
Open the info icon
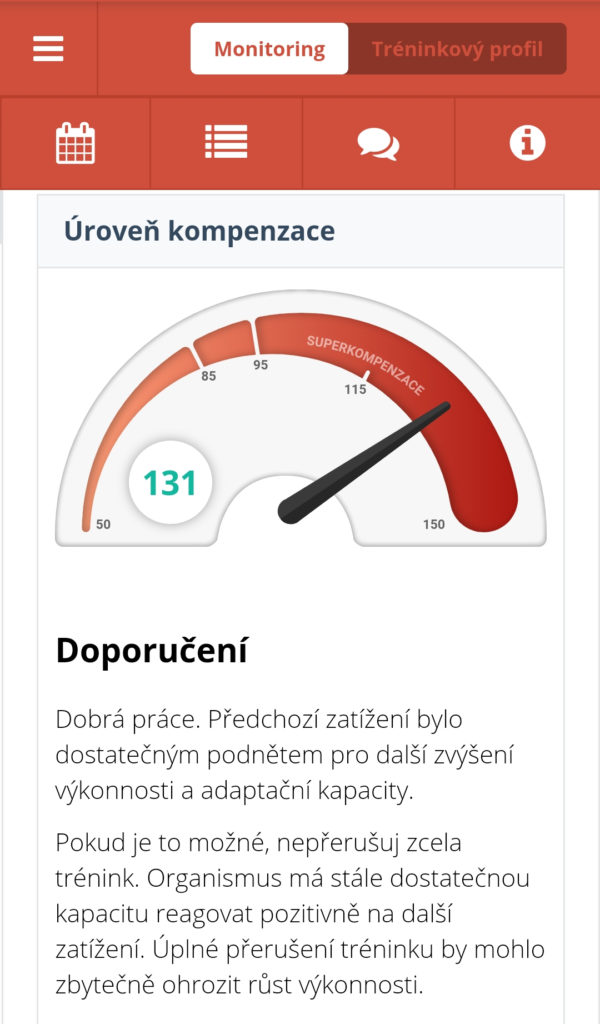click(x=527, y=142)
